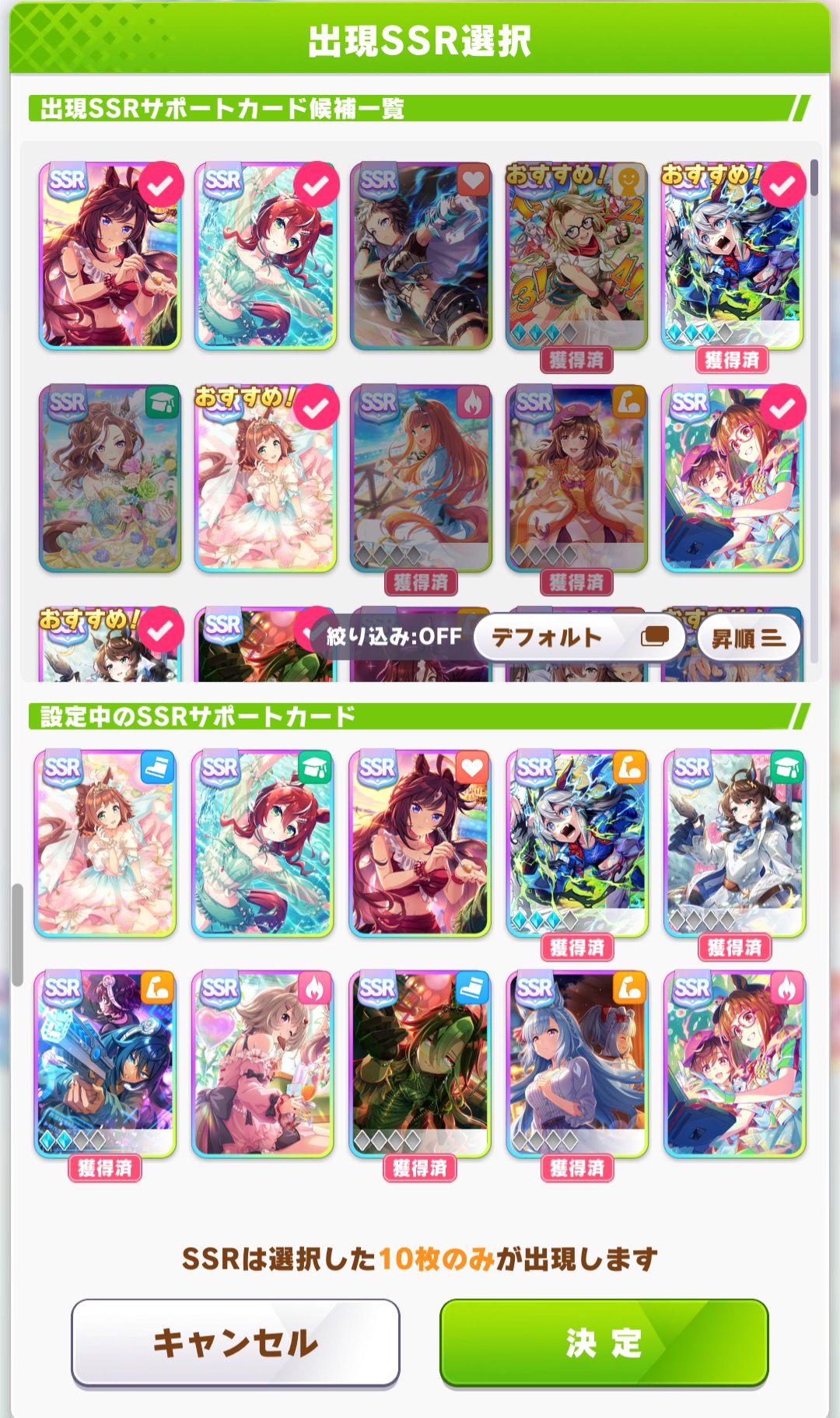Deselect the checked red-swimsuit dark-haired candidate card

[110, 257]
